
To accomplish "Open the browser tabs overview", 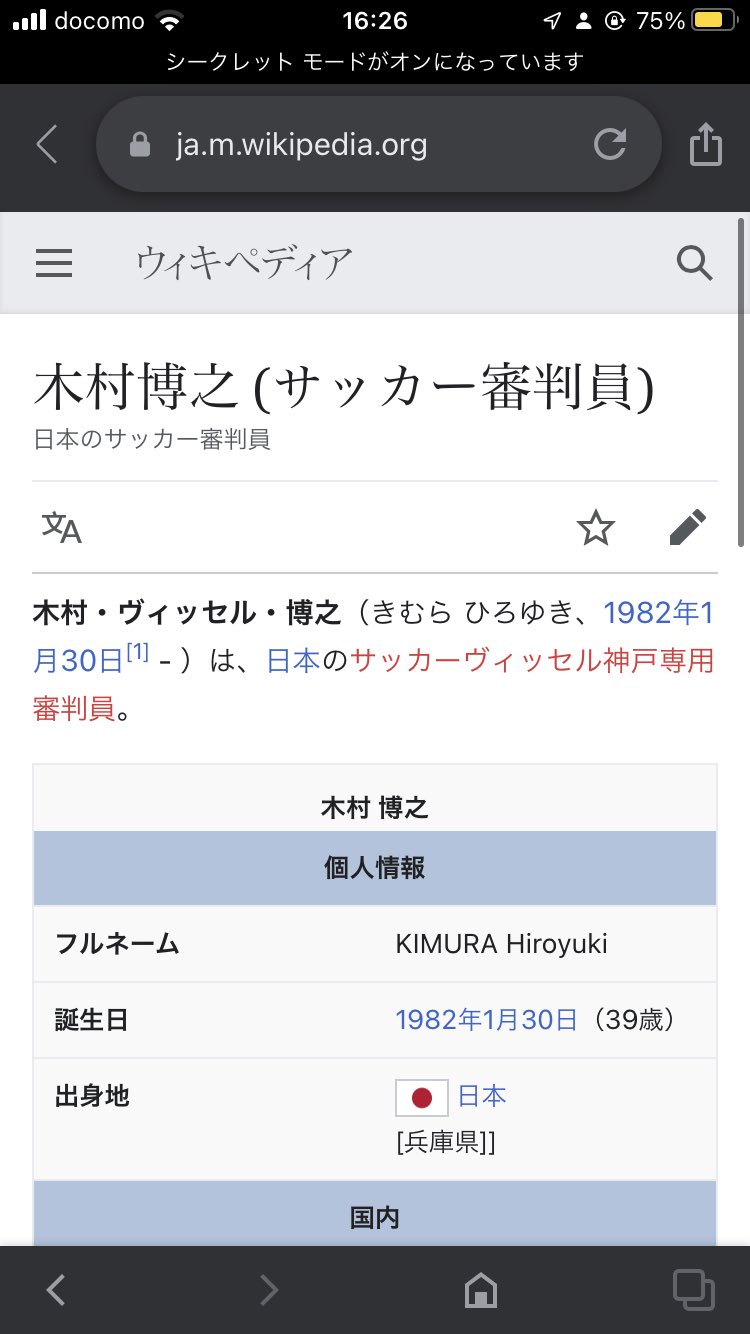I will coord(693,1290).
